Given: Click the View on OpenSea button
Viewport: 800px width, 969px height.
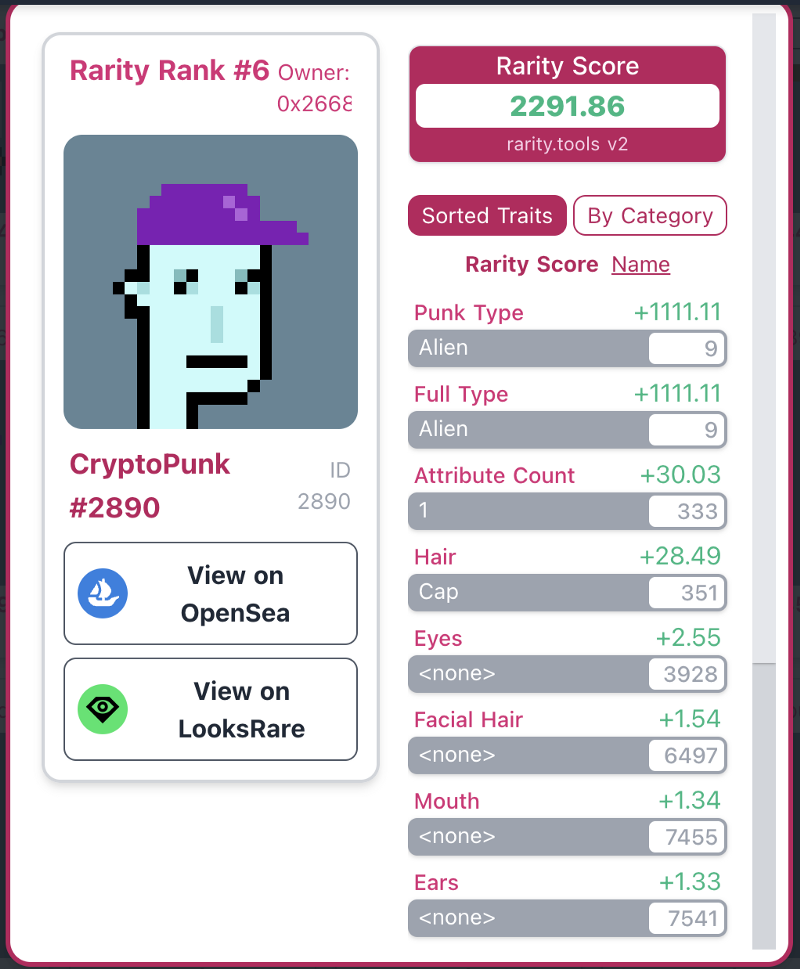Looking at the screenshot, I should tap(210, 591).
